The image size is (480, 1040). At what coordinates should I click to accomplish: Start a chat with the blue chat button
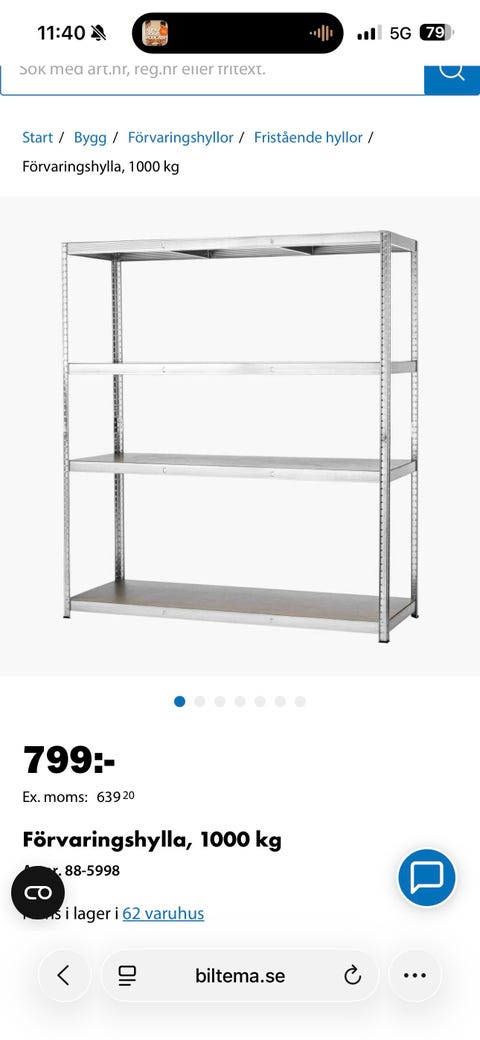pyautogui.click(x=427, y=878)
